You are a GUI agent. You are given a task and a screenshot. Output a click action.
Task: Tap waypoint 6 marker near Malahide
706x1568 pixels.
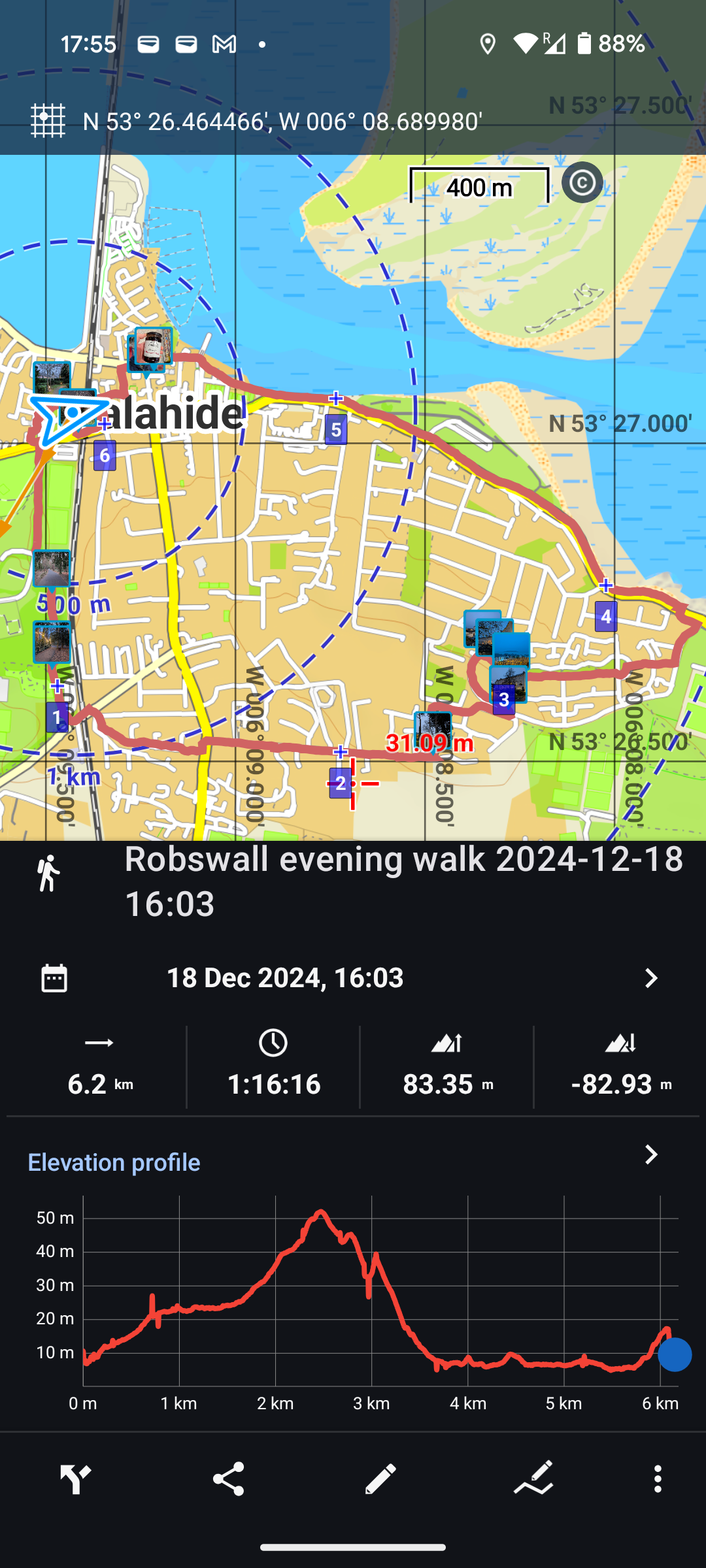[105, 455]
